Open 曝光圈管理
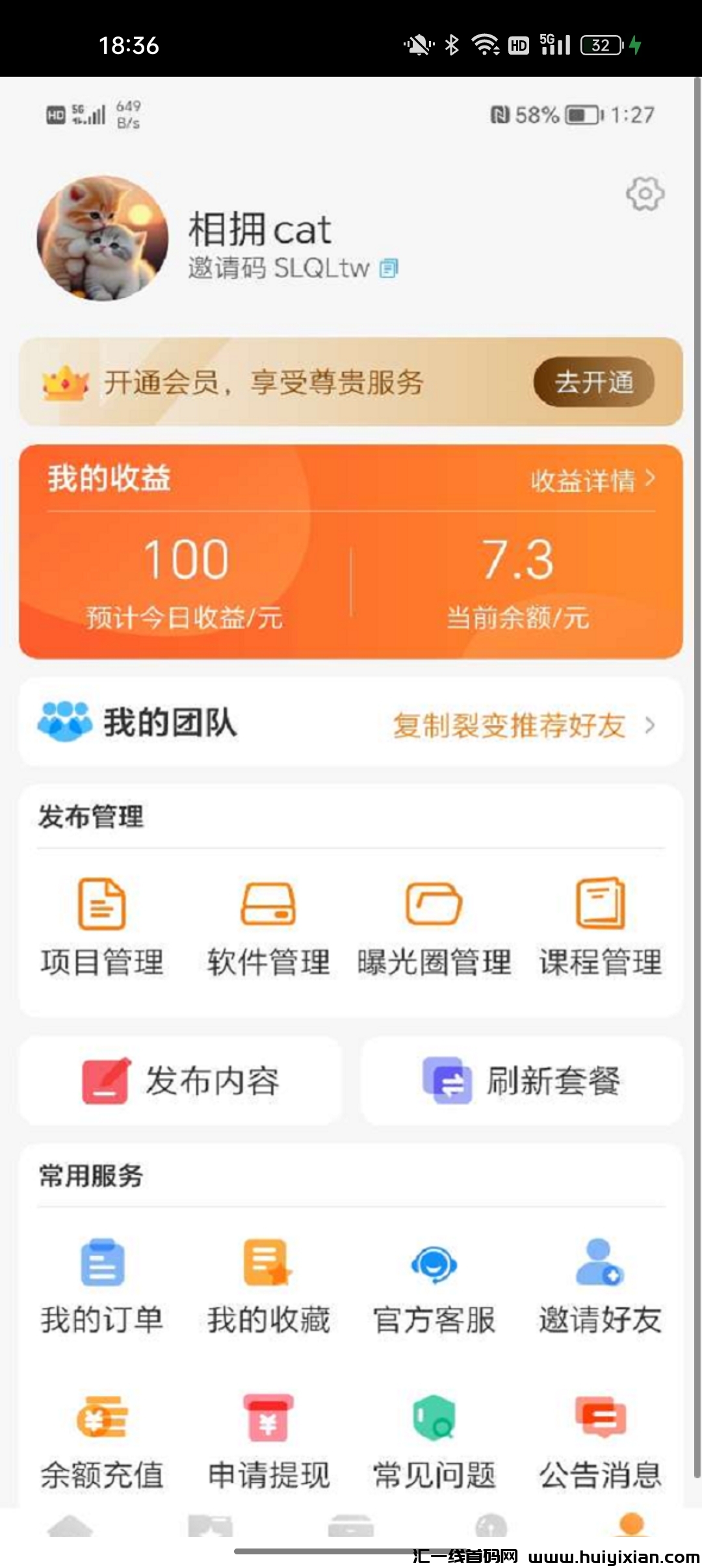This screenshot has width=702, height=1568. 434,926
